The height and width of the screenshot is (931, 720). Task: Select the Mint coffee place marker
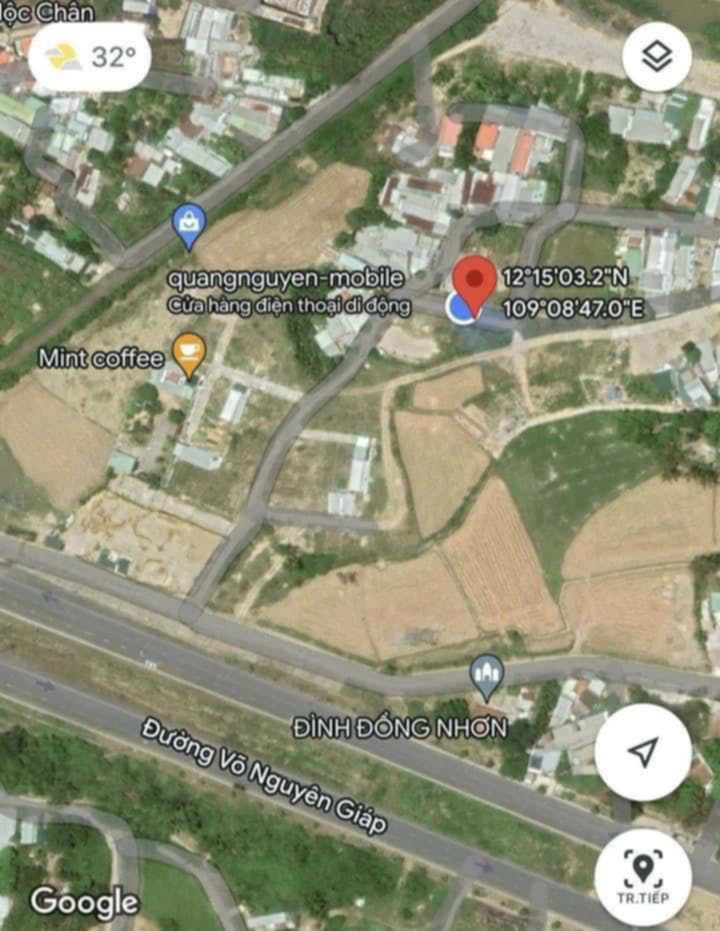[x=189, y=354]
